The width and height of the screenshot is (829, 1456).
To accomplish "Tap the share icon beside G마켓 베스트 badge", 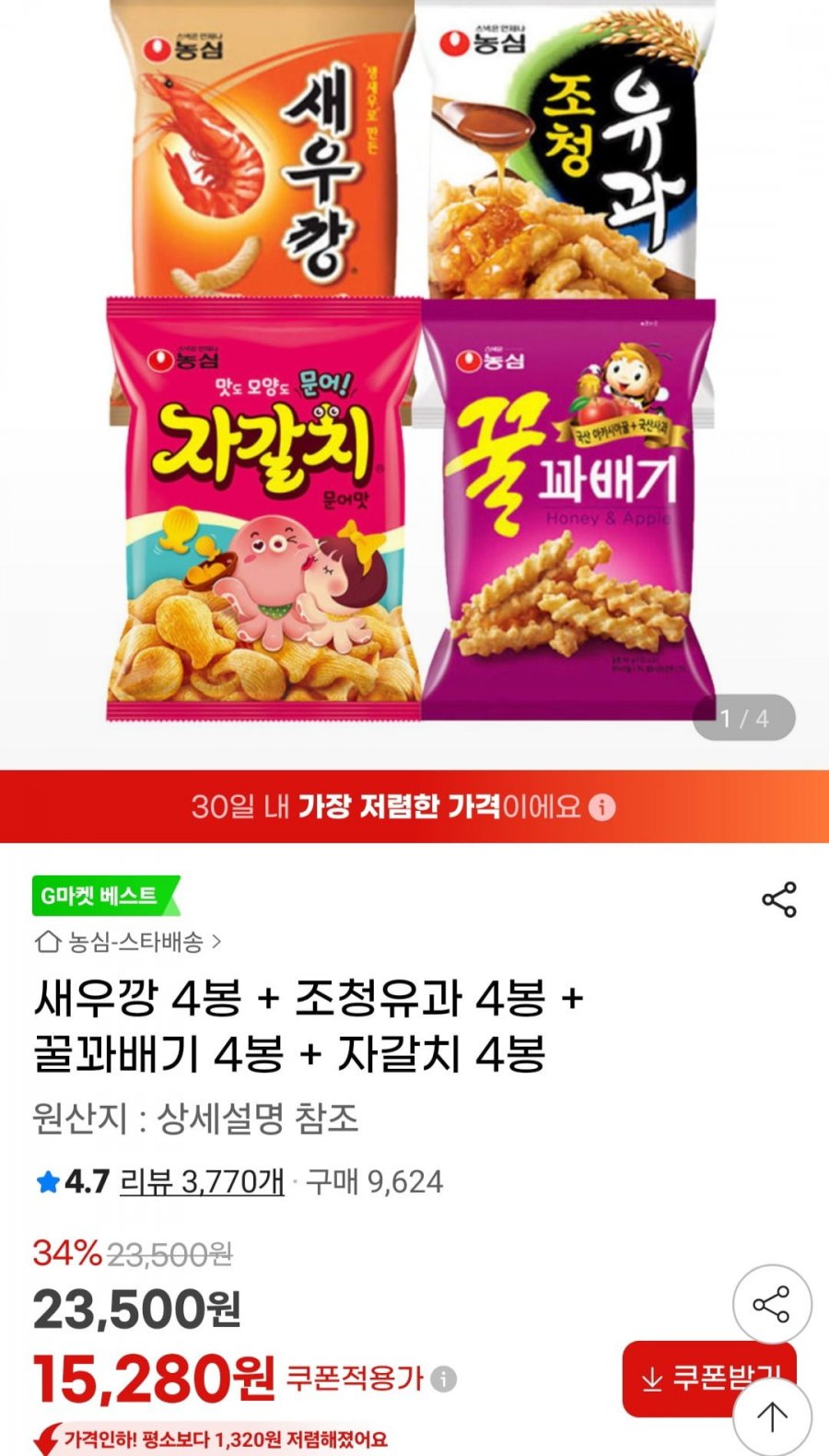I will 778,897.
